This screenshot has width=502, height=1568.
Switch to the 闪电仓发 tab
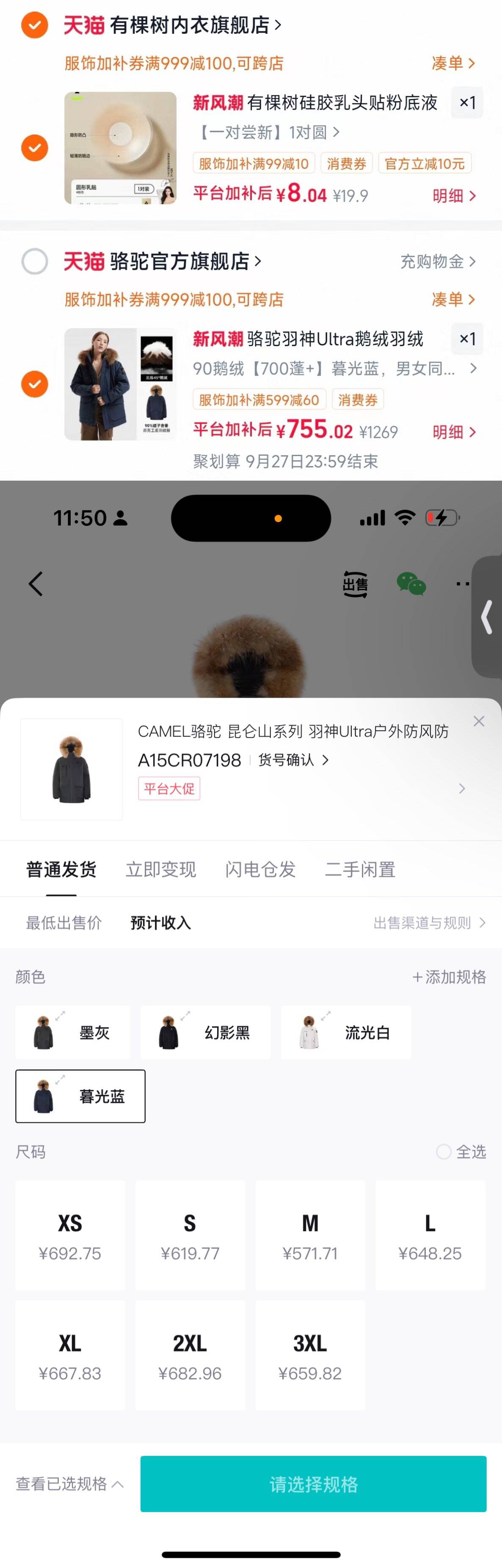(x=260, y=869)
